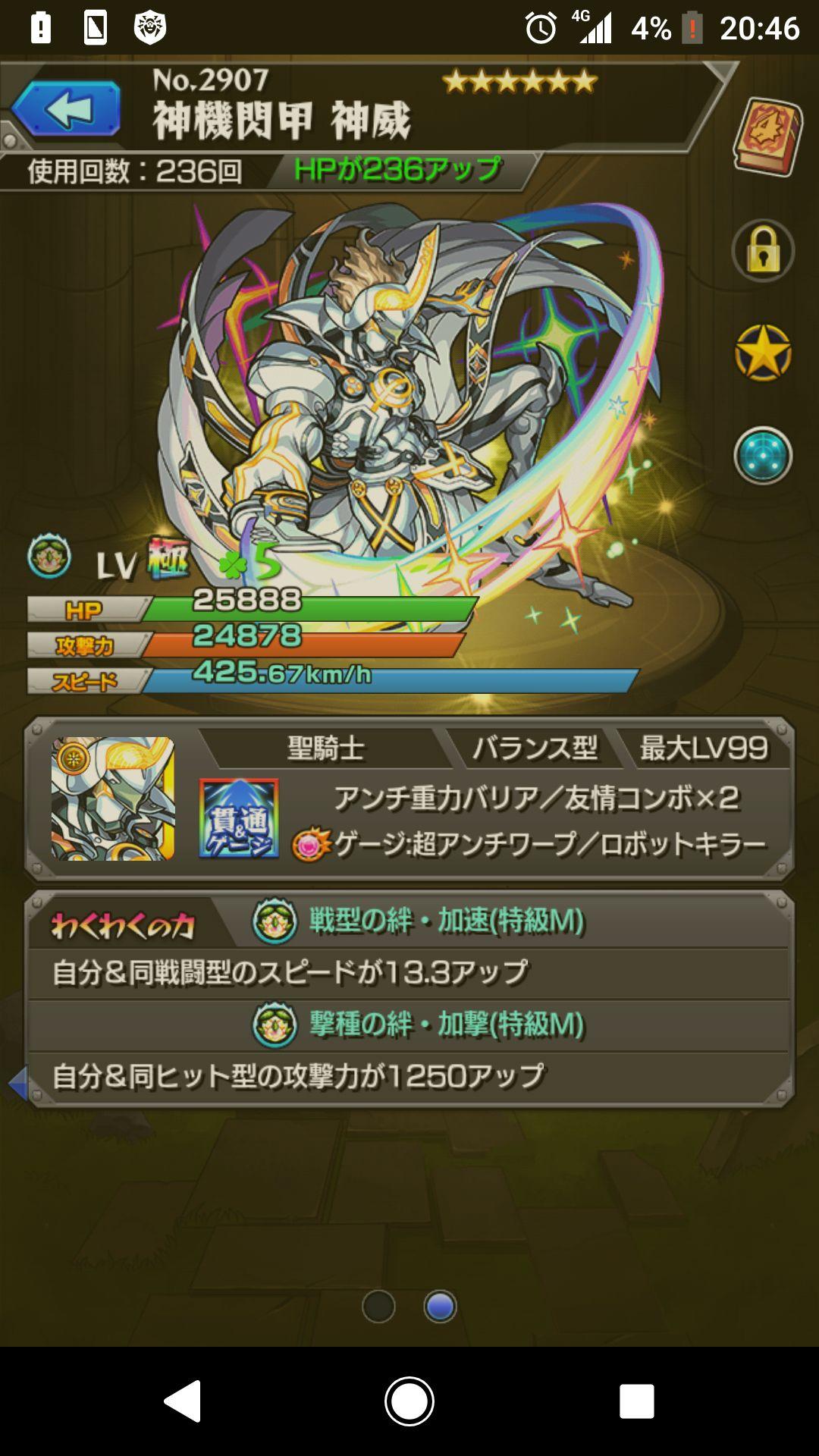Screen dimensions: 819x1456
Task: Toggle the lock icon for this monster
Action: tap(763, 252)
